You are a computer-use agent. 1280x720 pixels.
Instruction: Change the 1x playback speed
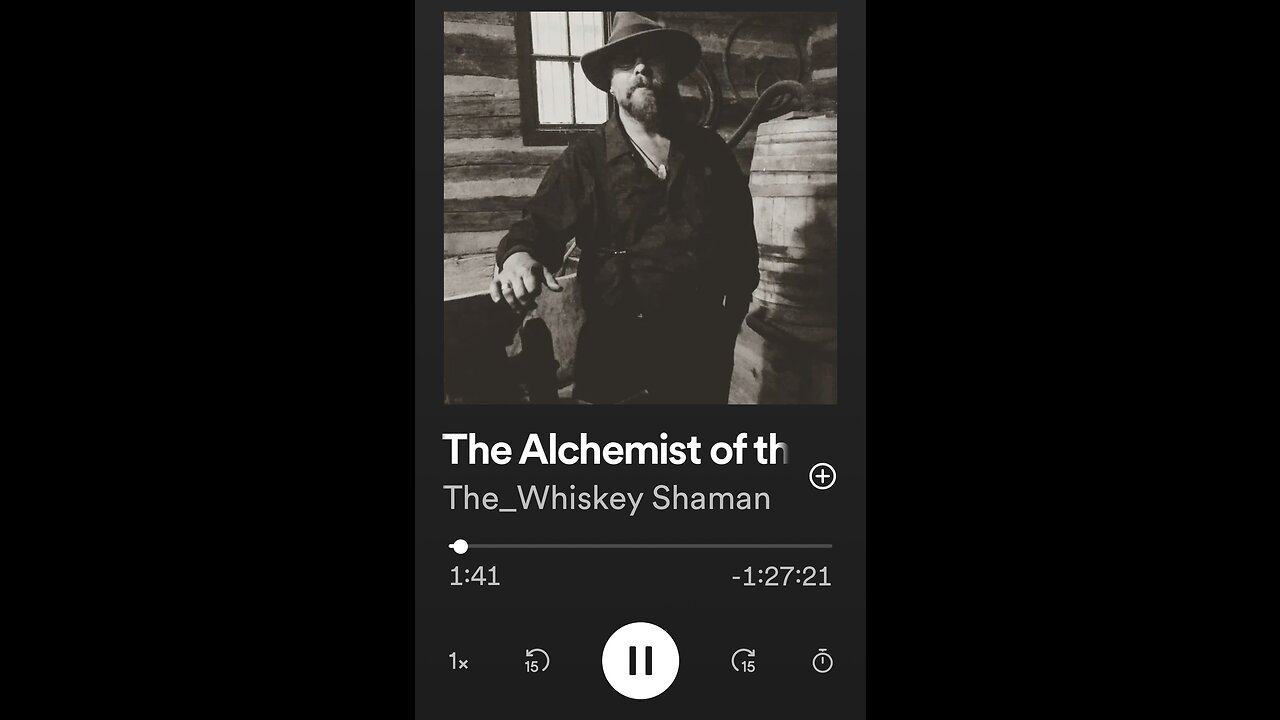click(x=458, y=661)
